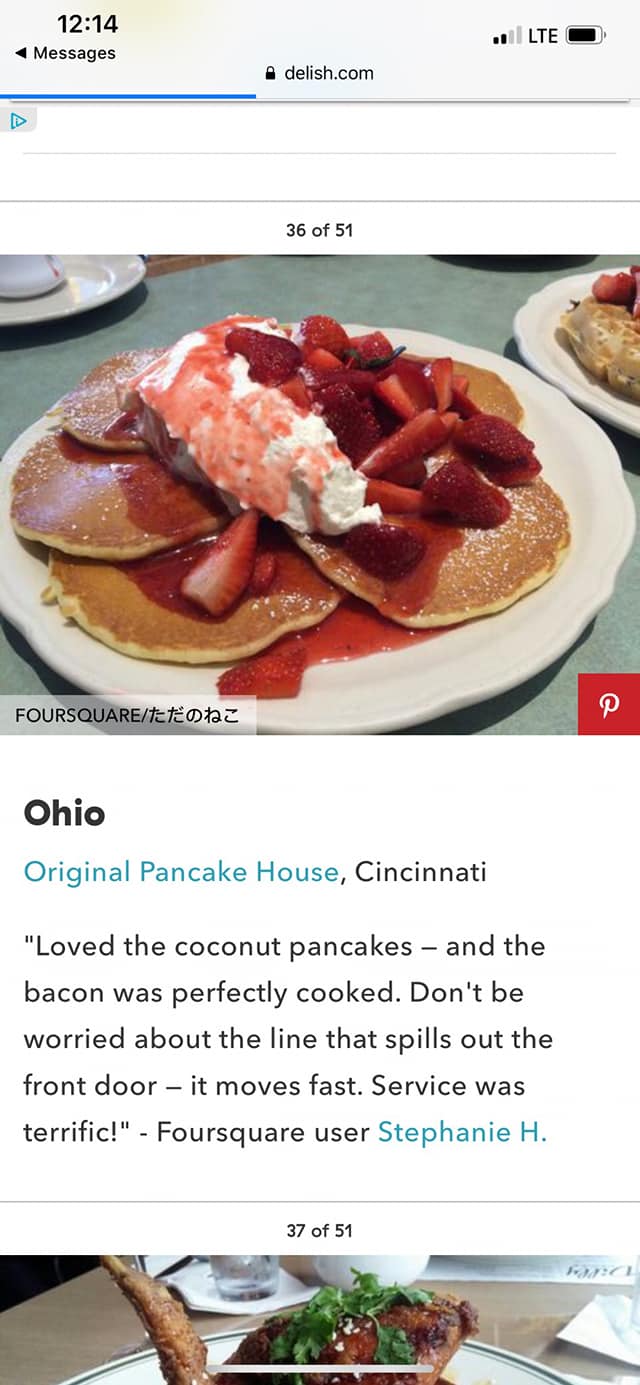This screenshot has width=640, height=1385.
Task: Pin the pancake photo to Pinterest
Action: coord(608,705)
